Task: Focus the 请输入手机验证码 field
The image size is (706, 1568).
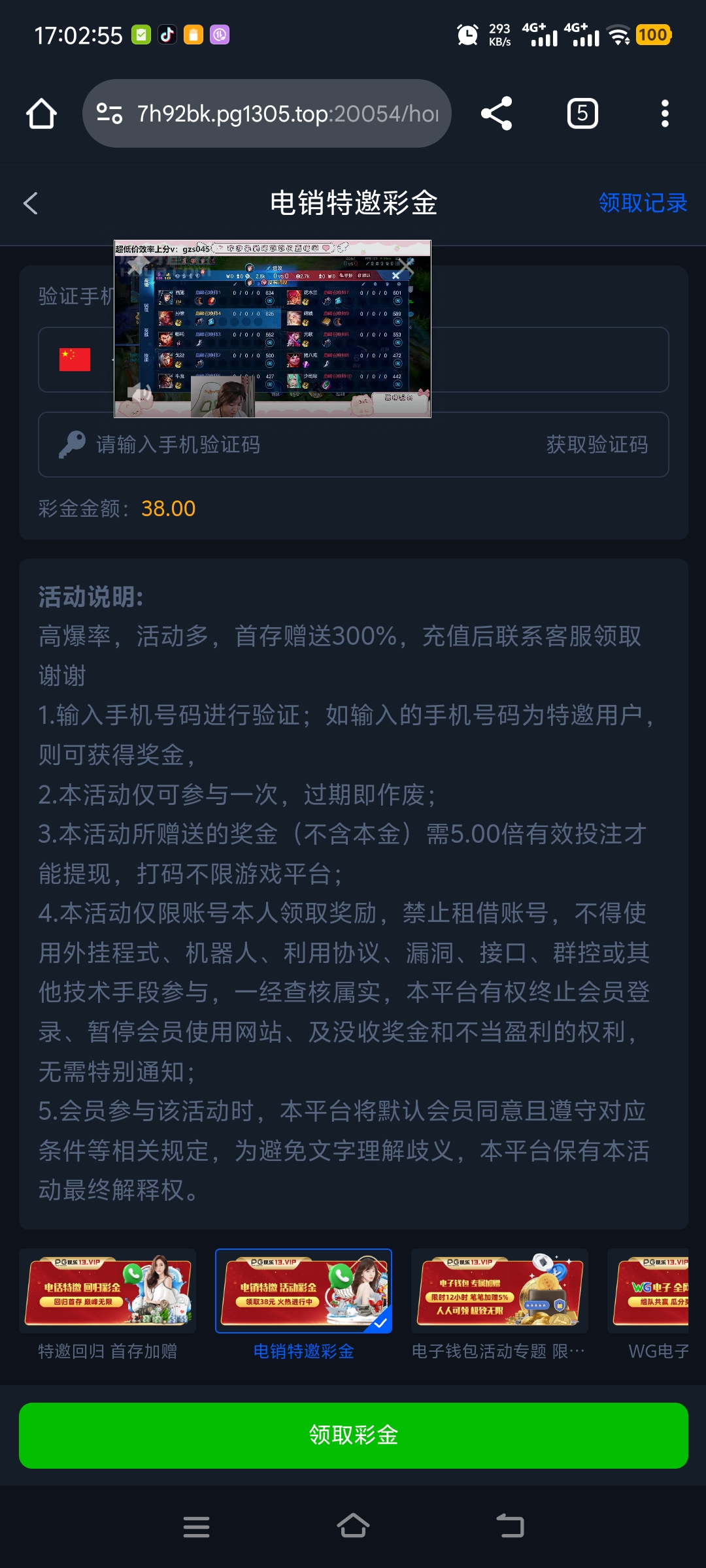Action: [x=294, y=445]
